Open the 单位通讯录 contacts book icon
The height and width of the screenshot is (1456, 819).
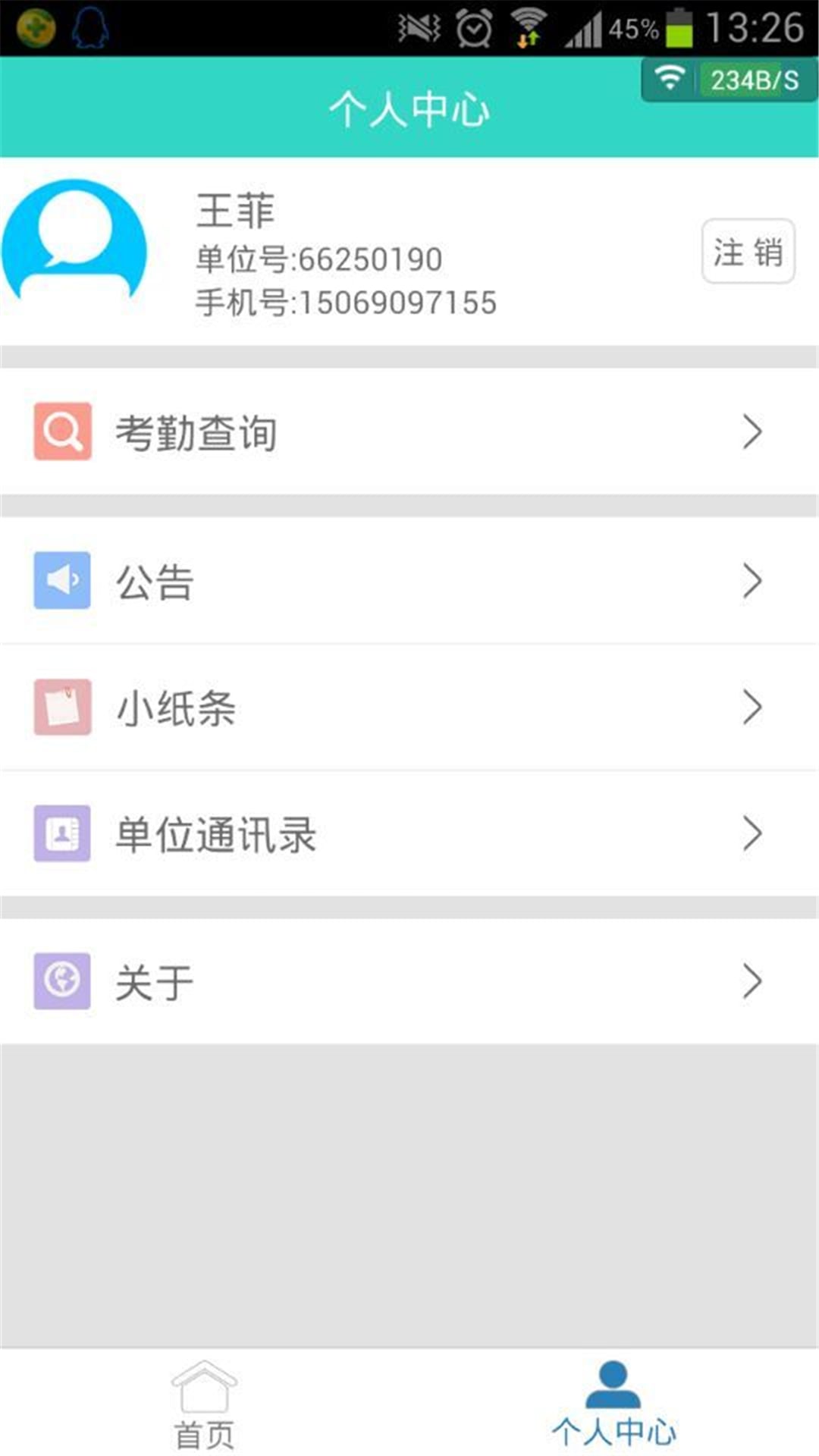(x=62, y=834)
